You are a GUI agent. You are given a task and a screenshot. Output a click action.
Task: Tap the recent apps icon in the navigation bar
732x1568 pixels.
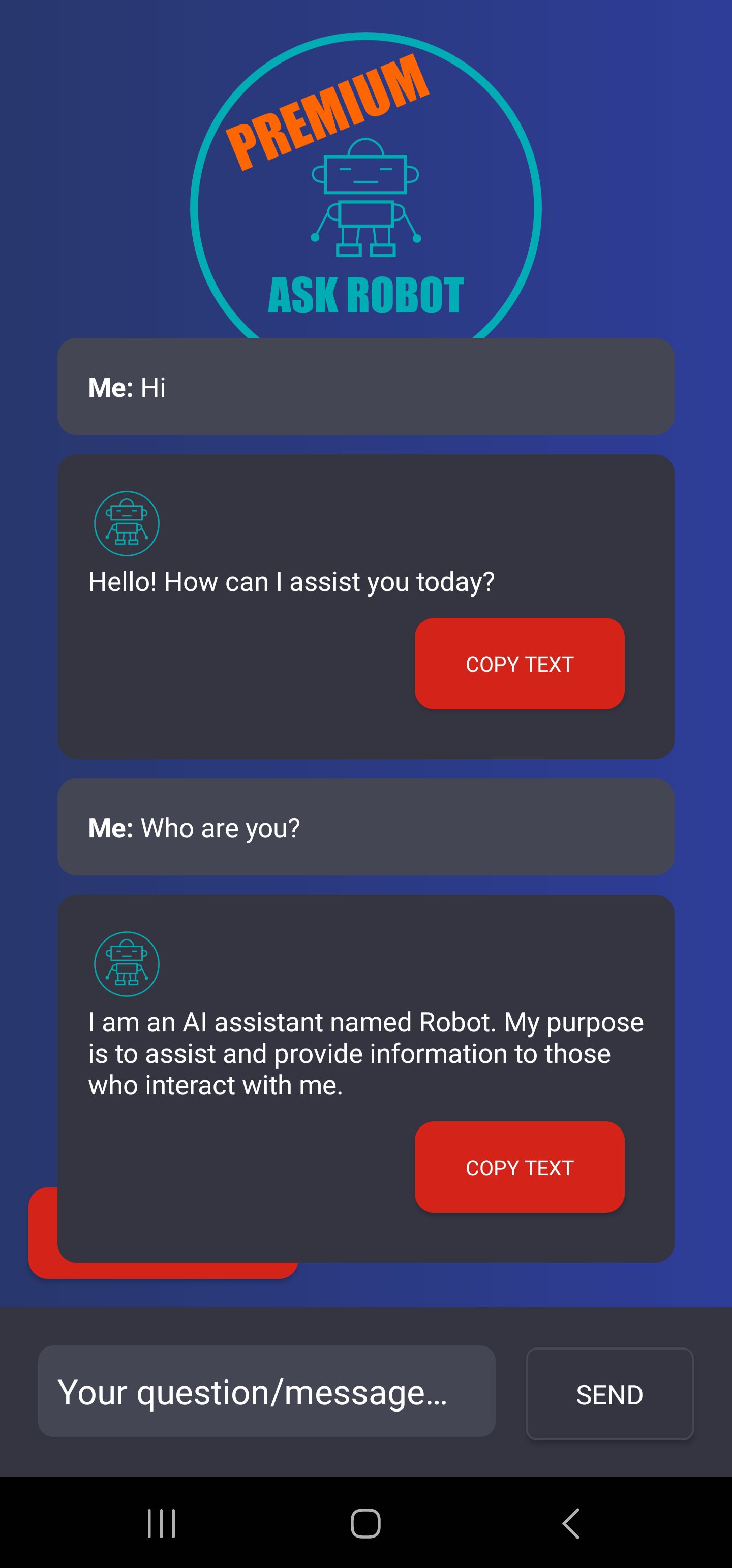161,1523
